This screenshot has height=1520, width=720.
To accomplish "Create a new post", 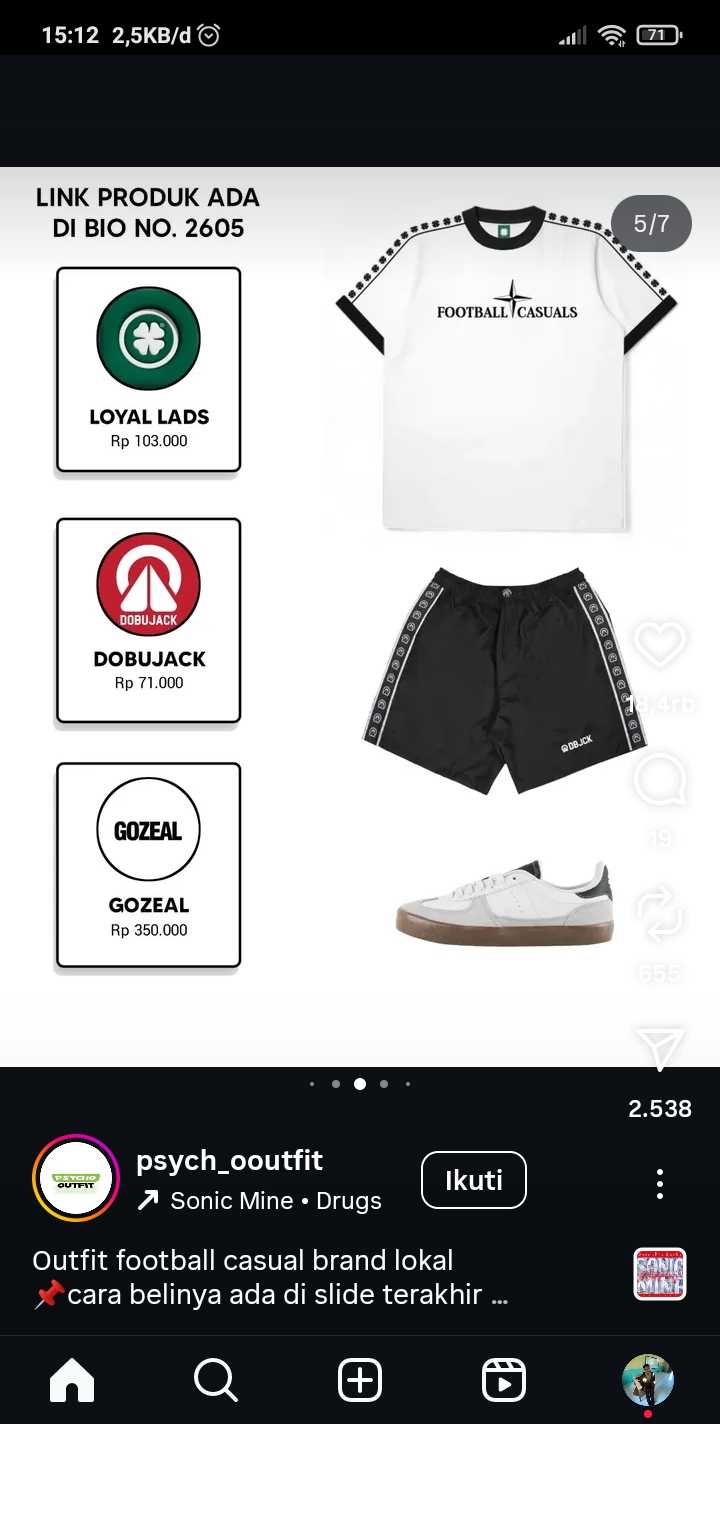I will (360, 1381).
